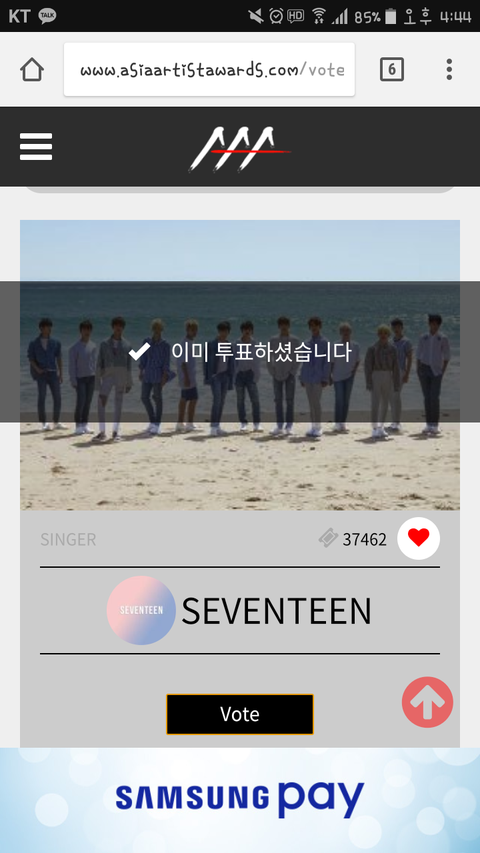This screenshot has height=853, width=480.
Task: Vote for SEVENTEEN
Action: point(240,714)
